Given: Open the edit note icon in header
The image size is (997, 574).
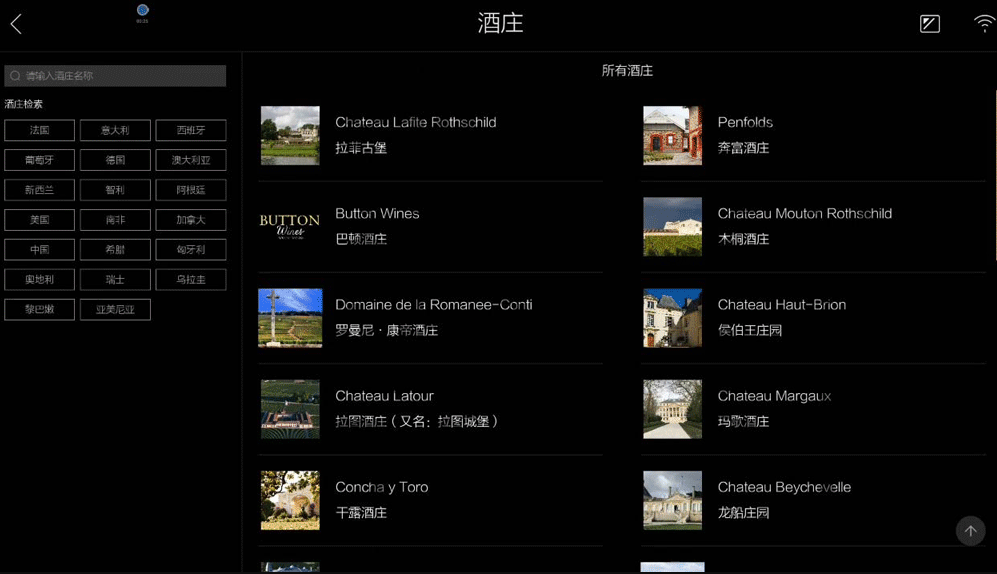Looking at the screenshot, I should 929,24.
